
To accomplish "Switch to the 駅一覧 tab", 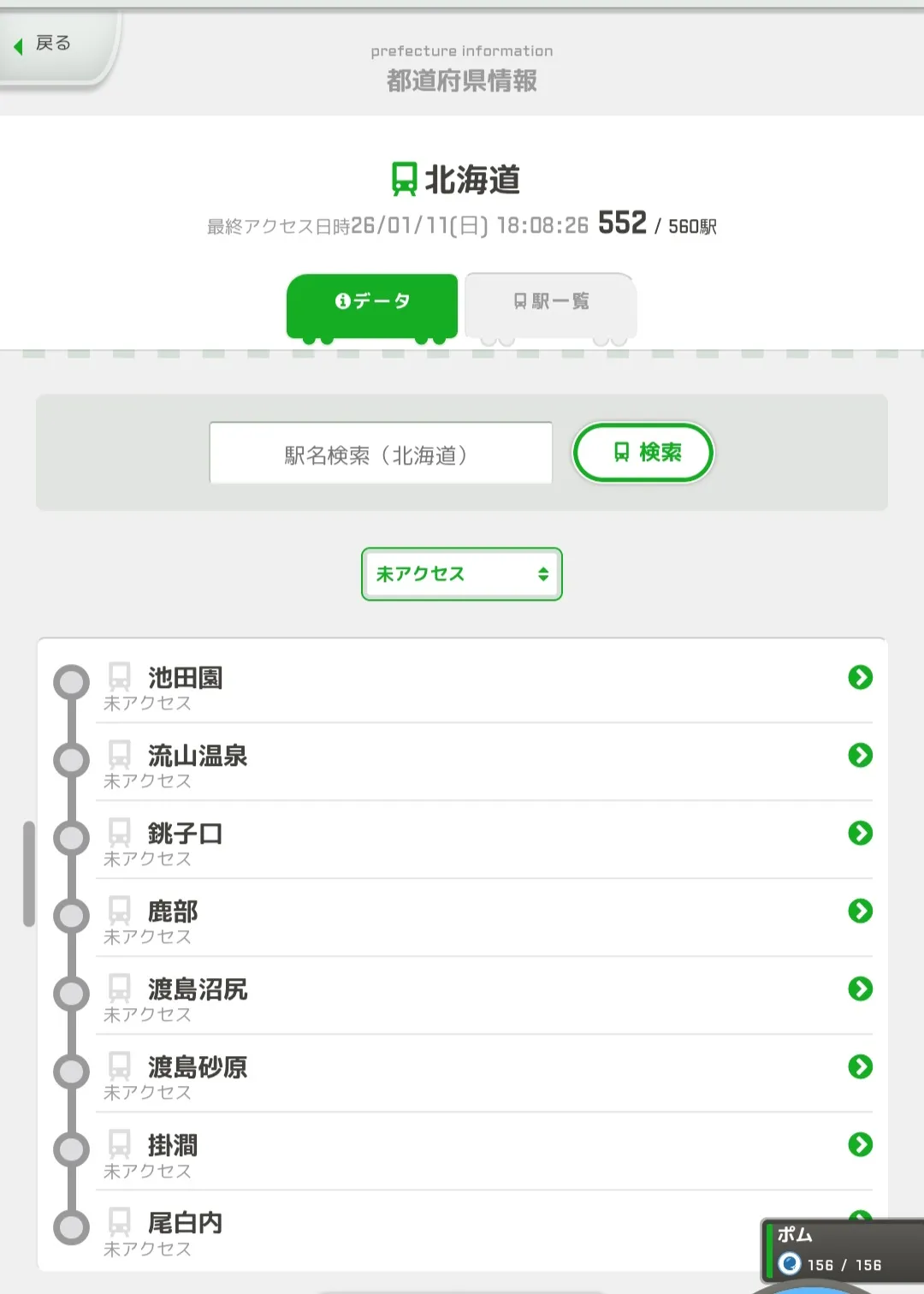I will pos(550,302).
